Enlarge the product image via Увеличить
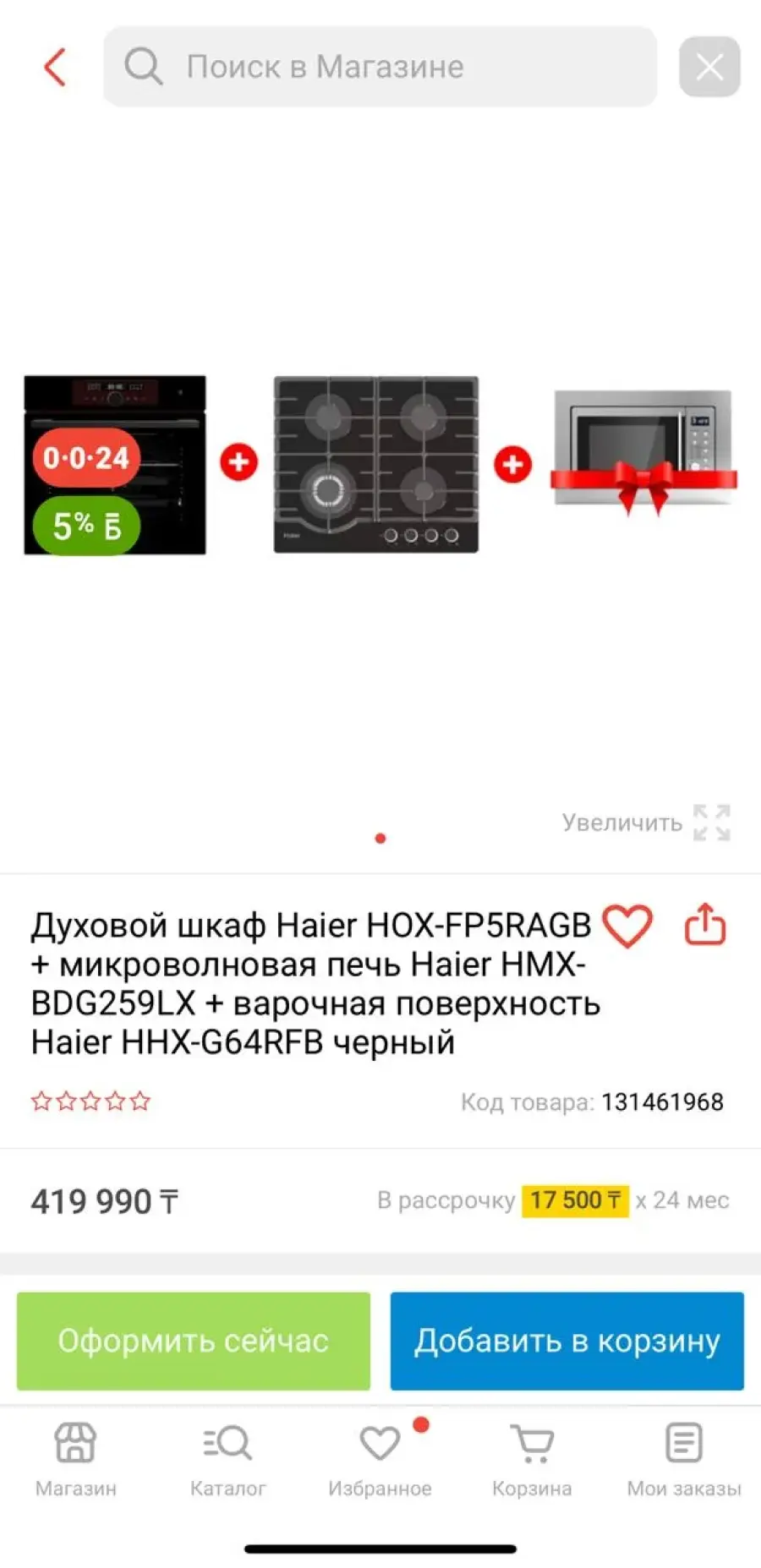 [647, 822]
